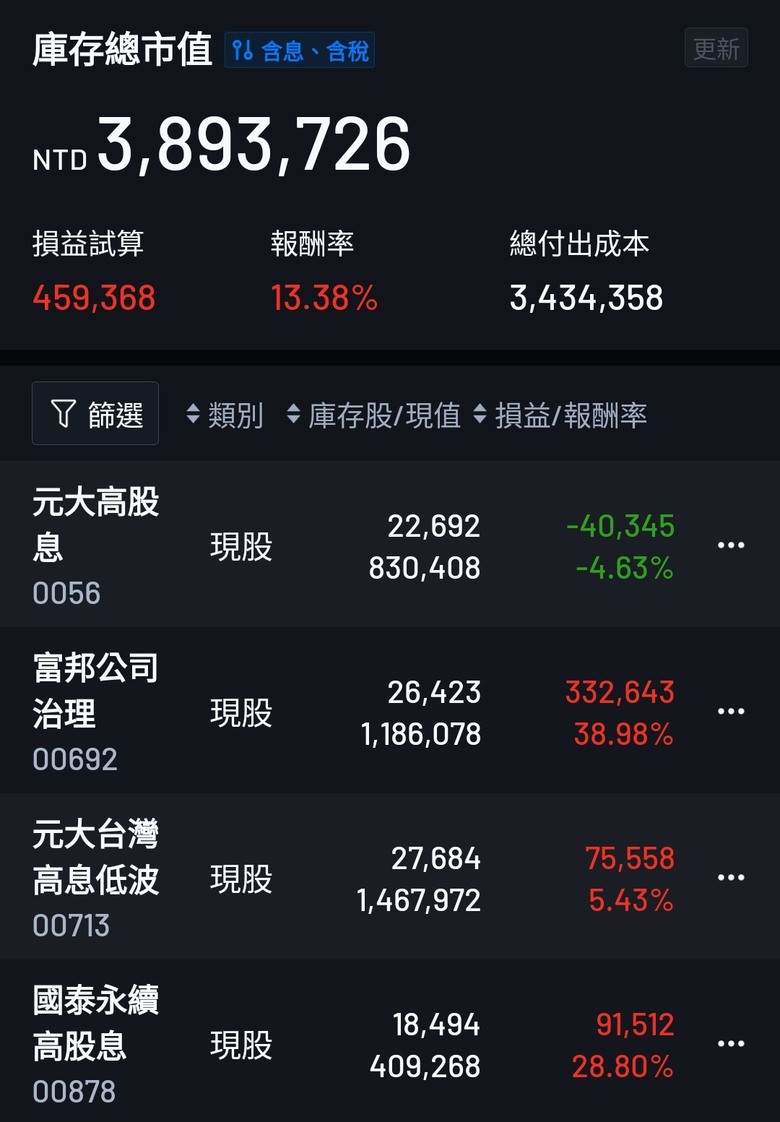This screenshot has height=1122, width=780.
Task: Open the 篩選 filter
Action: coord(96,413)
